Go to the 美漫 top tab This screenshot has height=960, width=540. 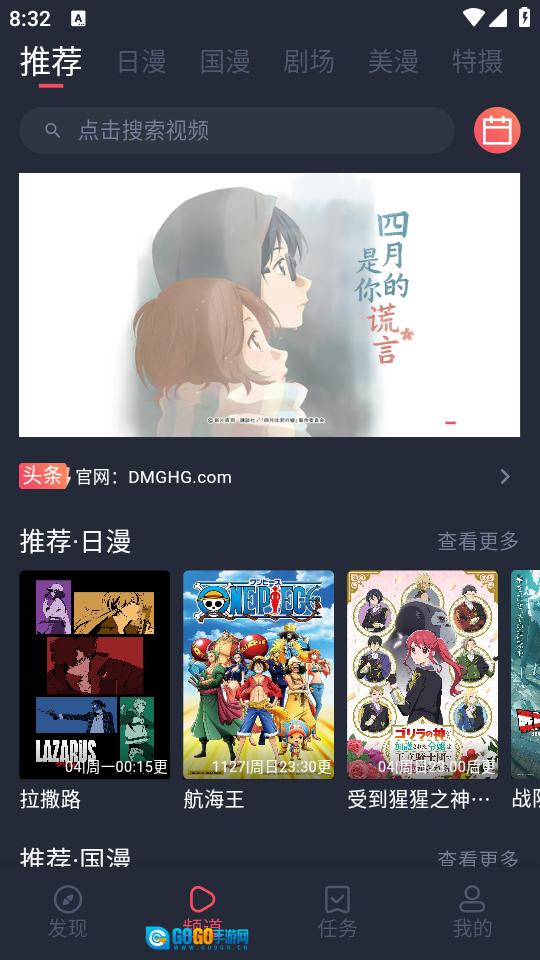pos(393,62)
